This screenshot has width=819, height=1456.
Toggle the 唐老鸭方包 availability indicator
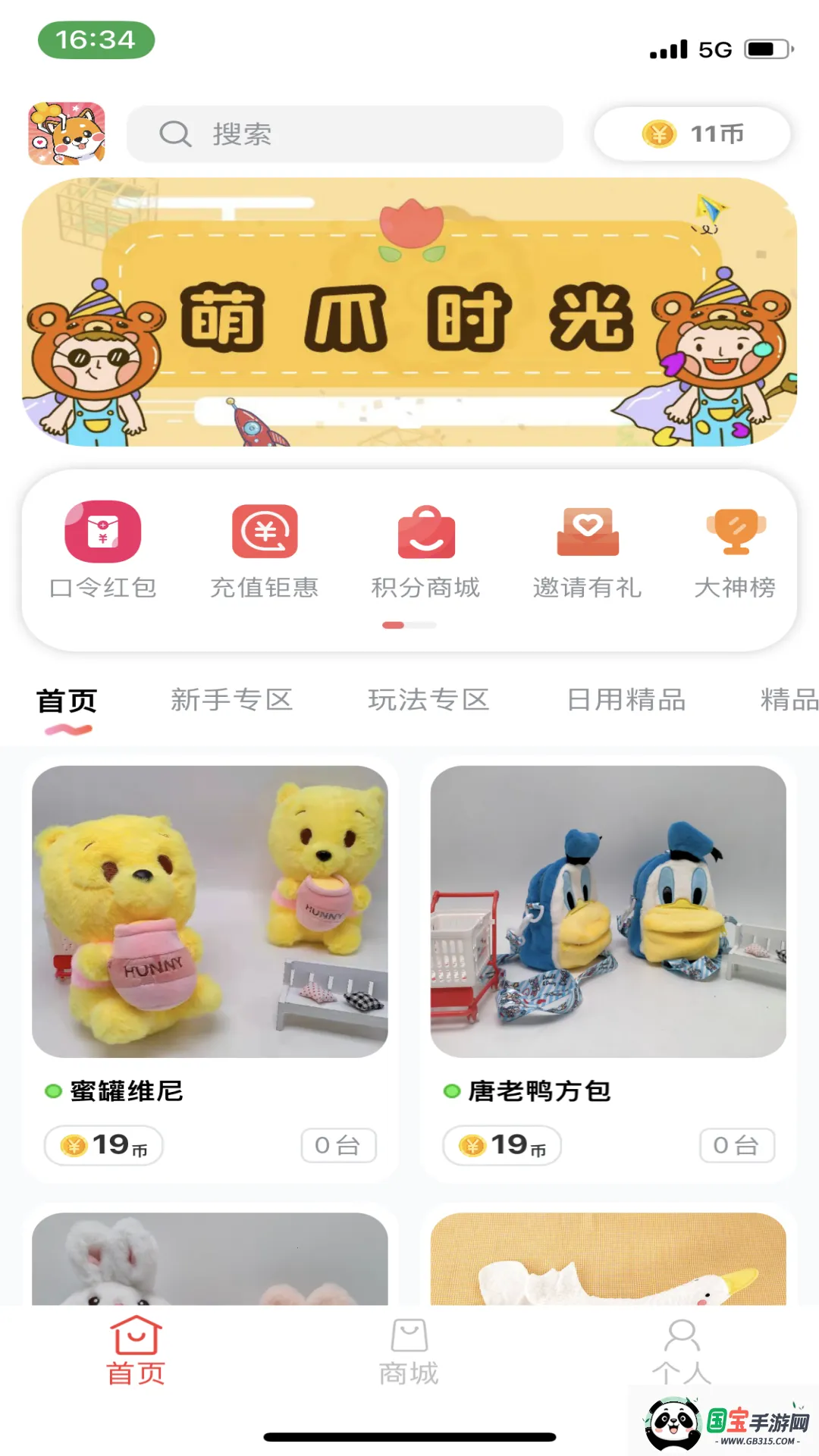point(449,1091)
